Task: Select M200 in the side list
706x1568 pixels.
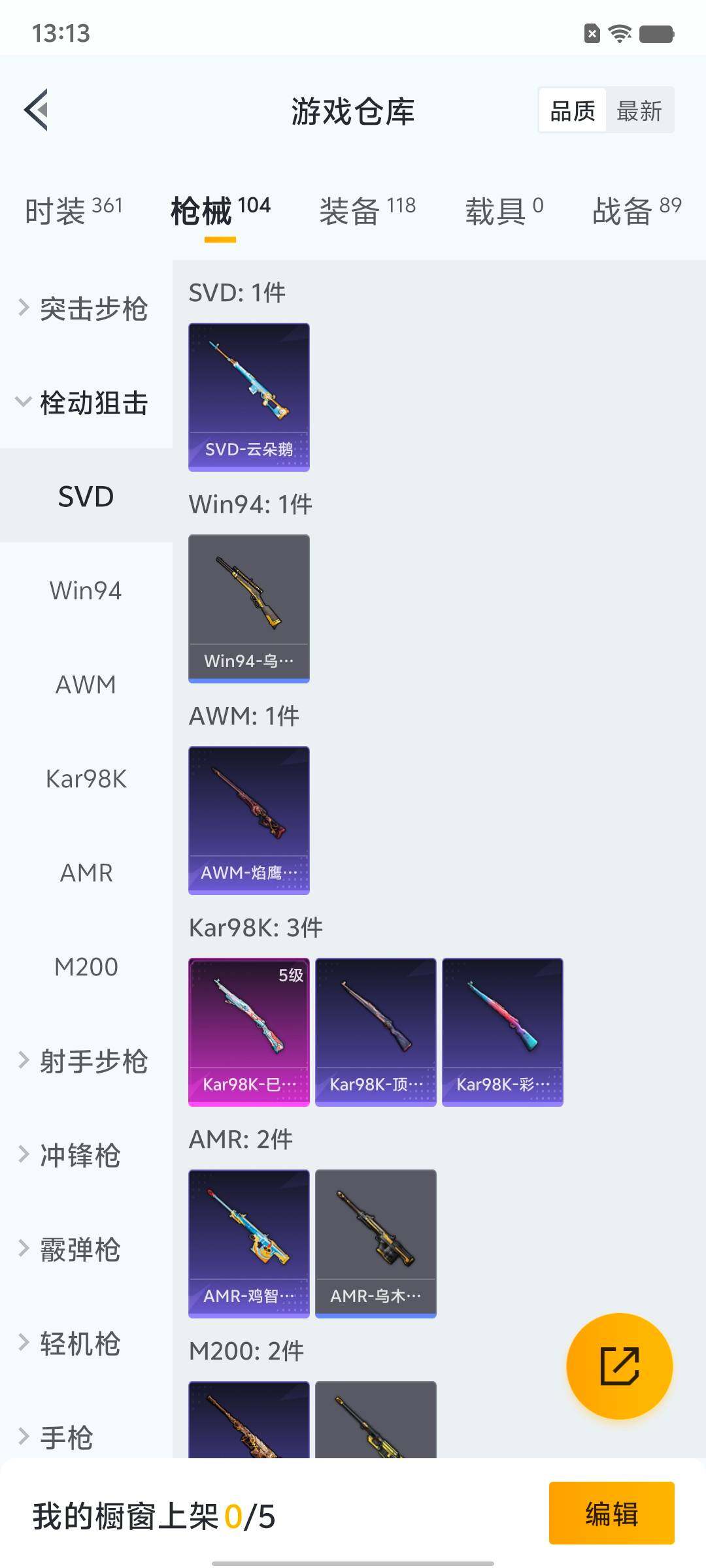Action: pyautogui.click(x=86, y=967)
